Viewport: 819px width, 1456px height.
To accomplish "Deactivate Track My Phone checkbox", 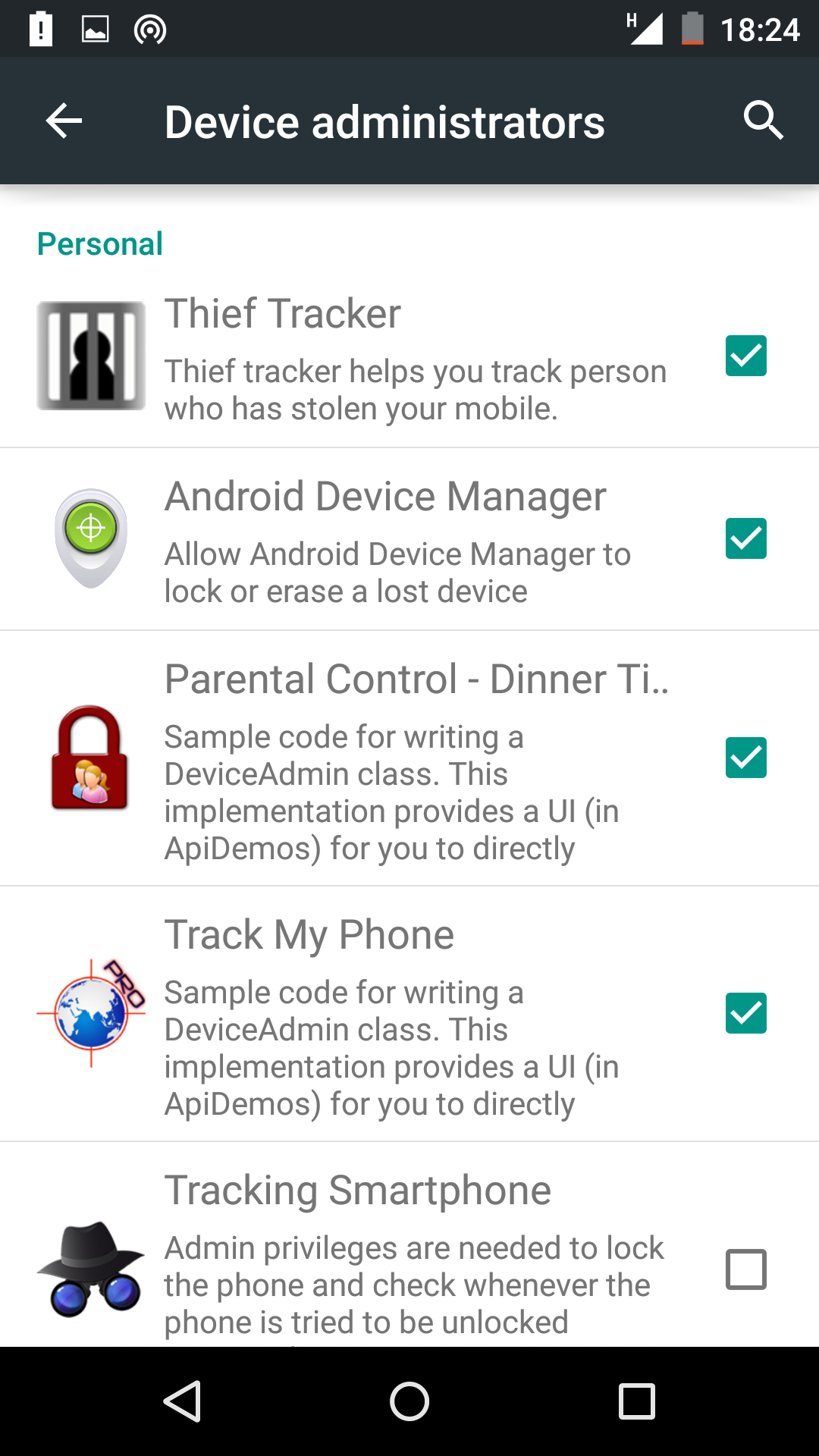I will tap(746, 1013).
